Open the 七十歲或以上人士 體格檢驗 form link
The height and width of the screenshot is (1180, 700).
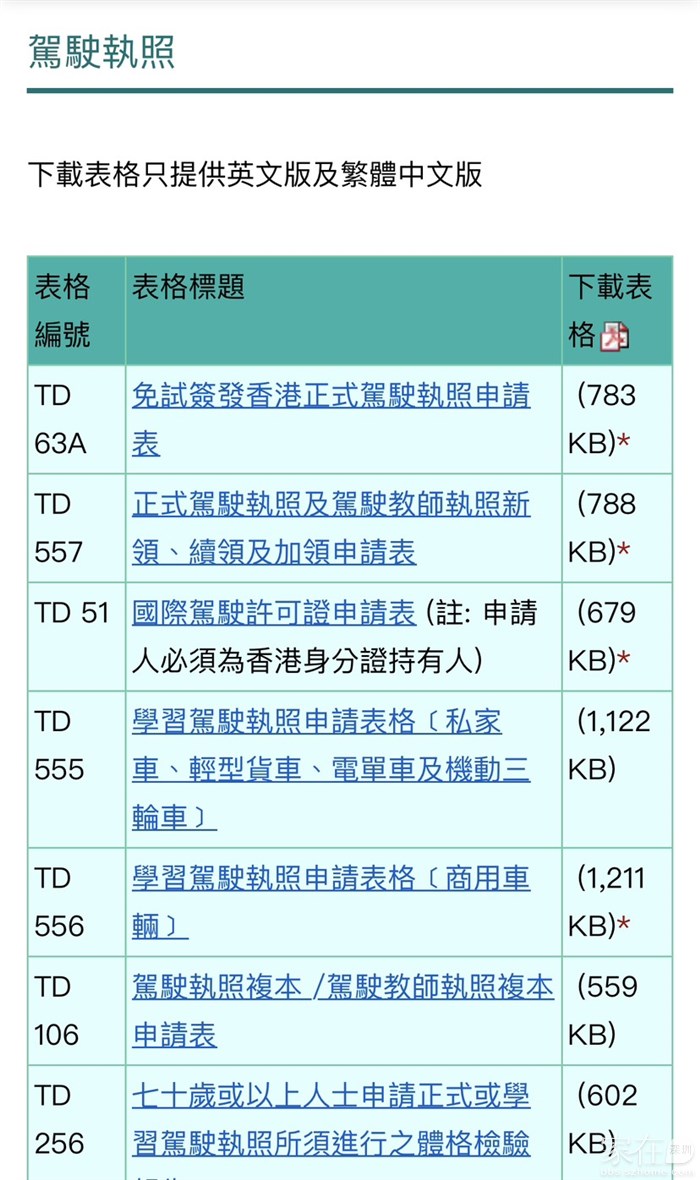331,1097
